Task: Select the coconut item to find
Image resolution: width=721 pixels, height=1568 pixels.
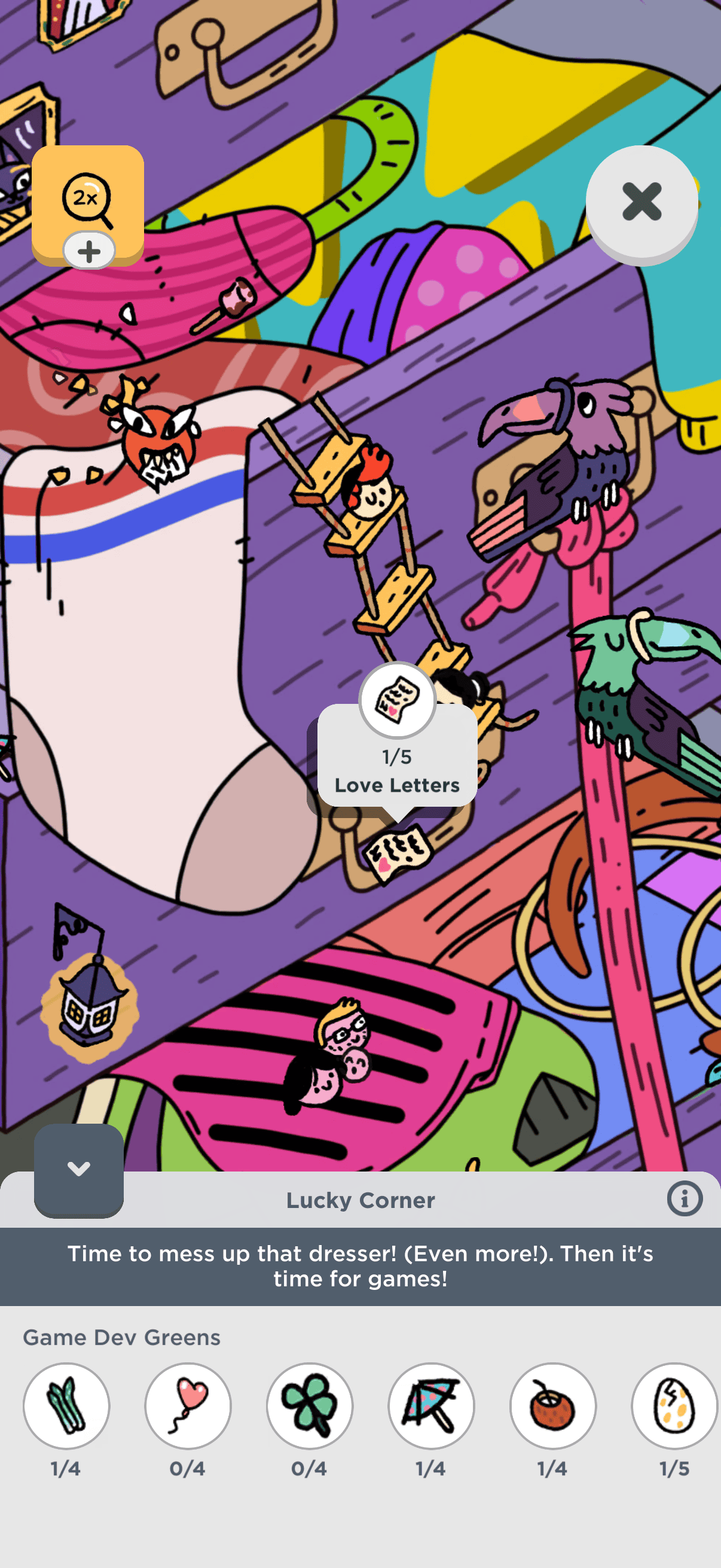Action: click(552, 1406)
